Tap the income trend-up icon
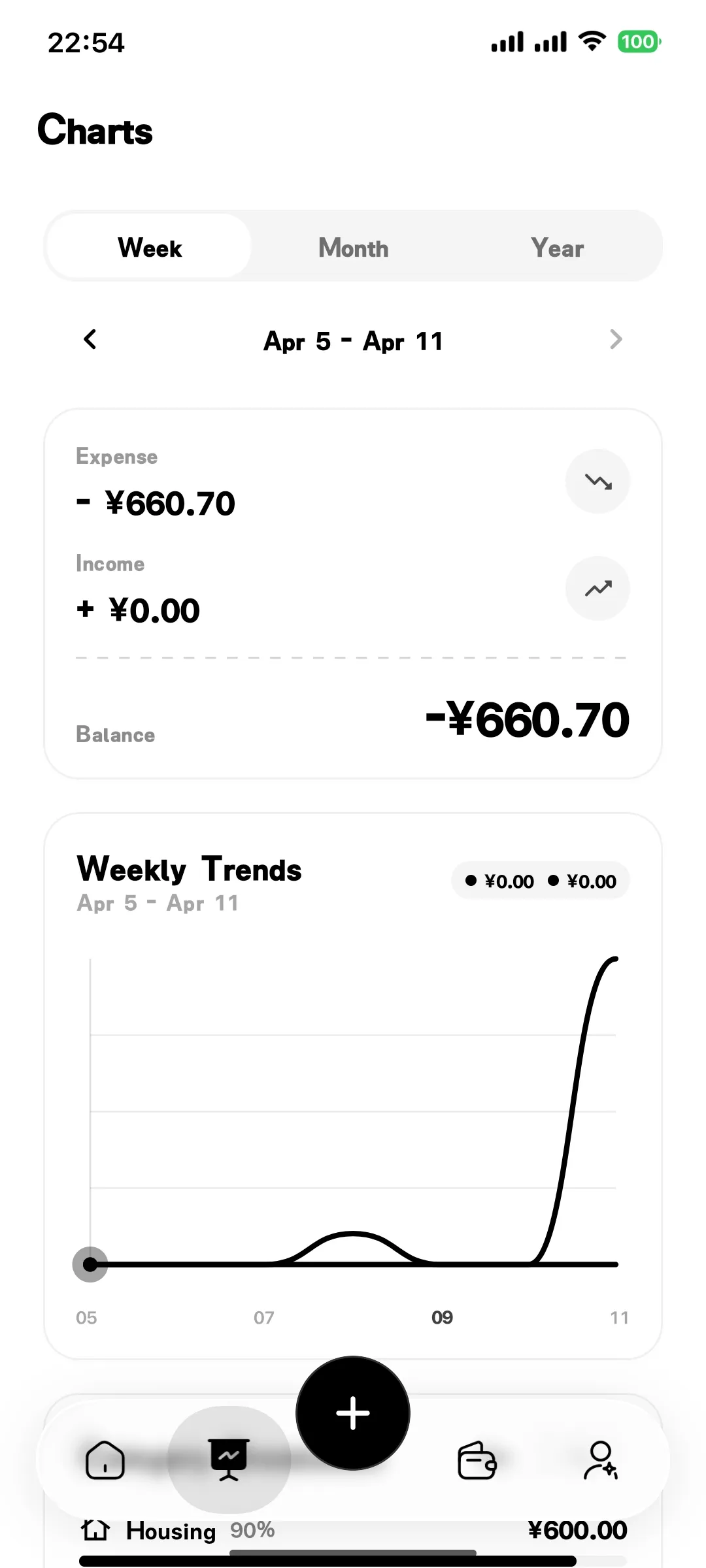Screen dimensions: 706x1568 point(597,589)
